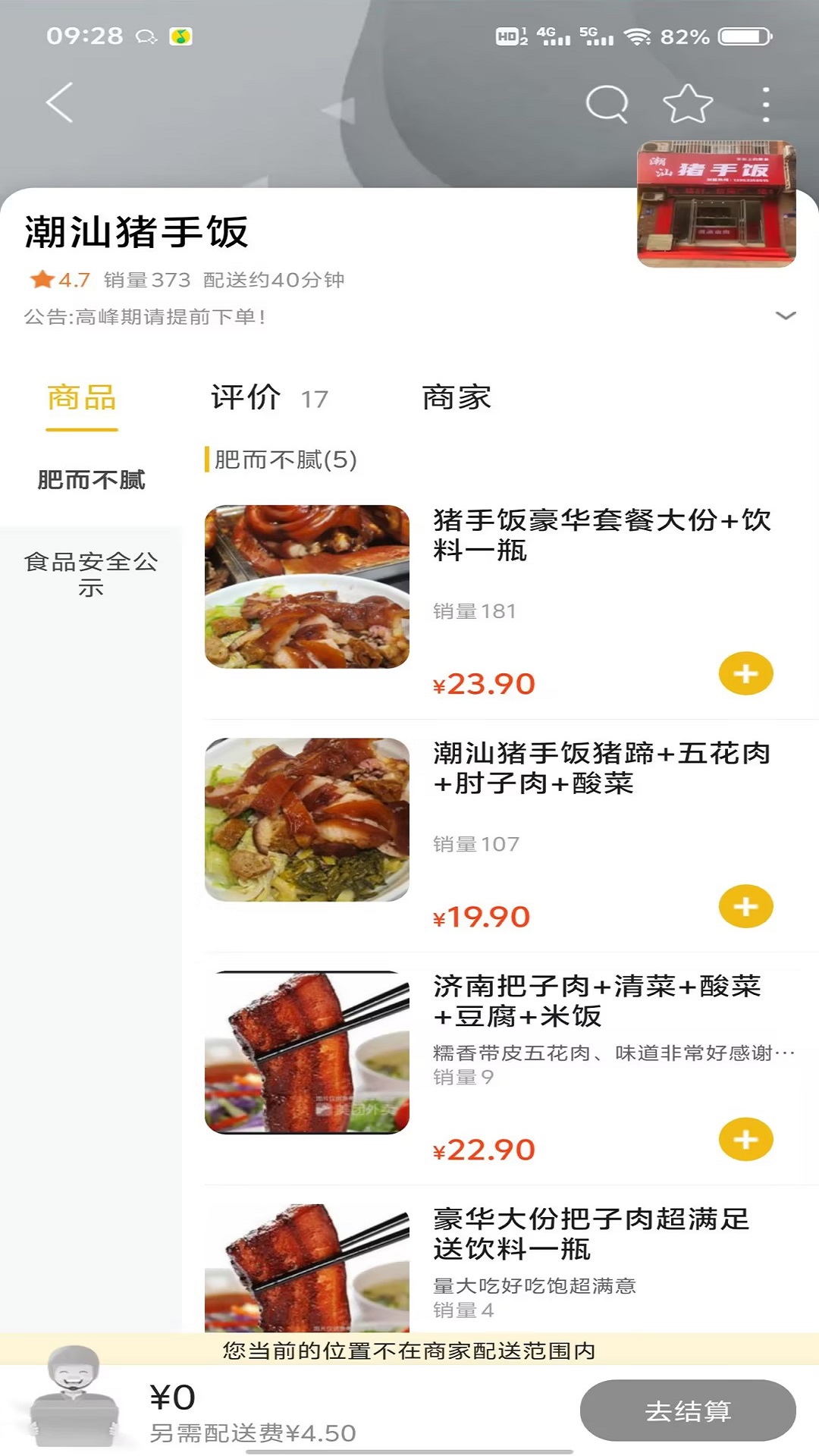The image size is (819, 1456).
Task: Tap the orange rating star beside 4.7
Action: [39, 281]
